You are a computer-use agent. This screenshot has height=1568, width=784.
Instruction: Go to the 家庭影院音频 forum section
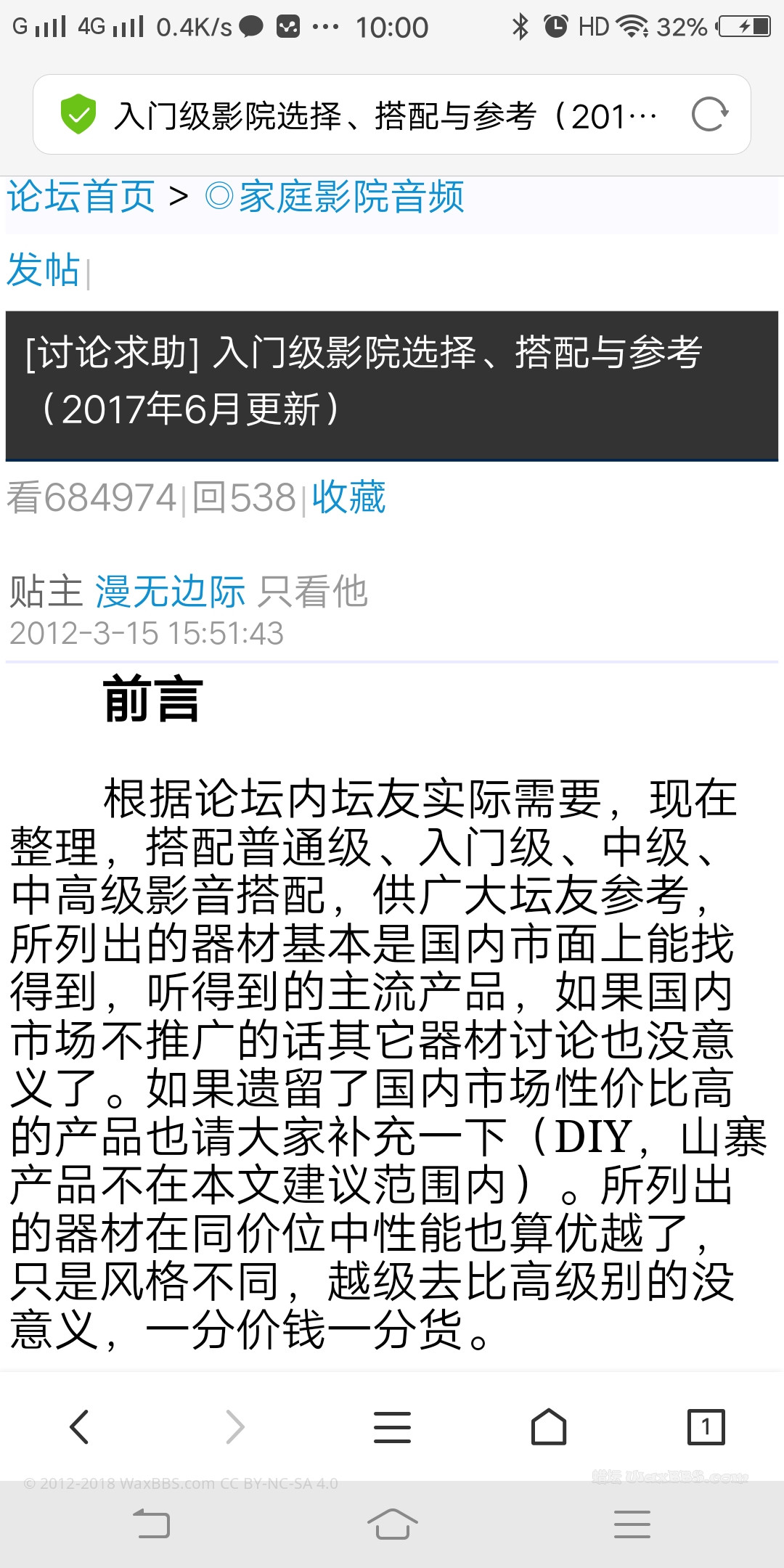tap(335, 197)
